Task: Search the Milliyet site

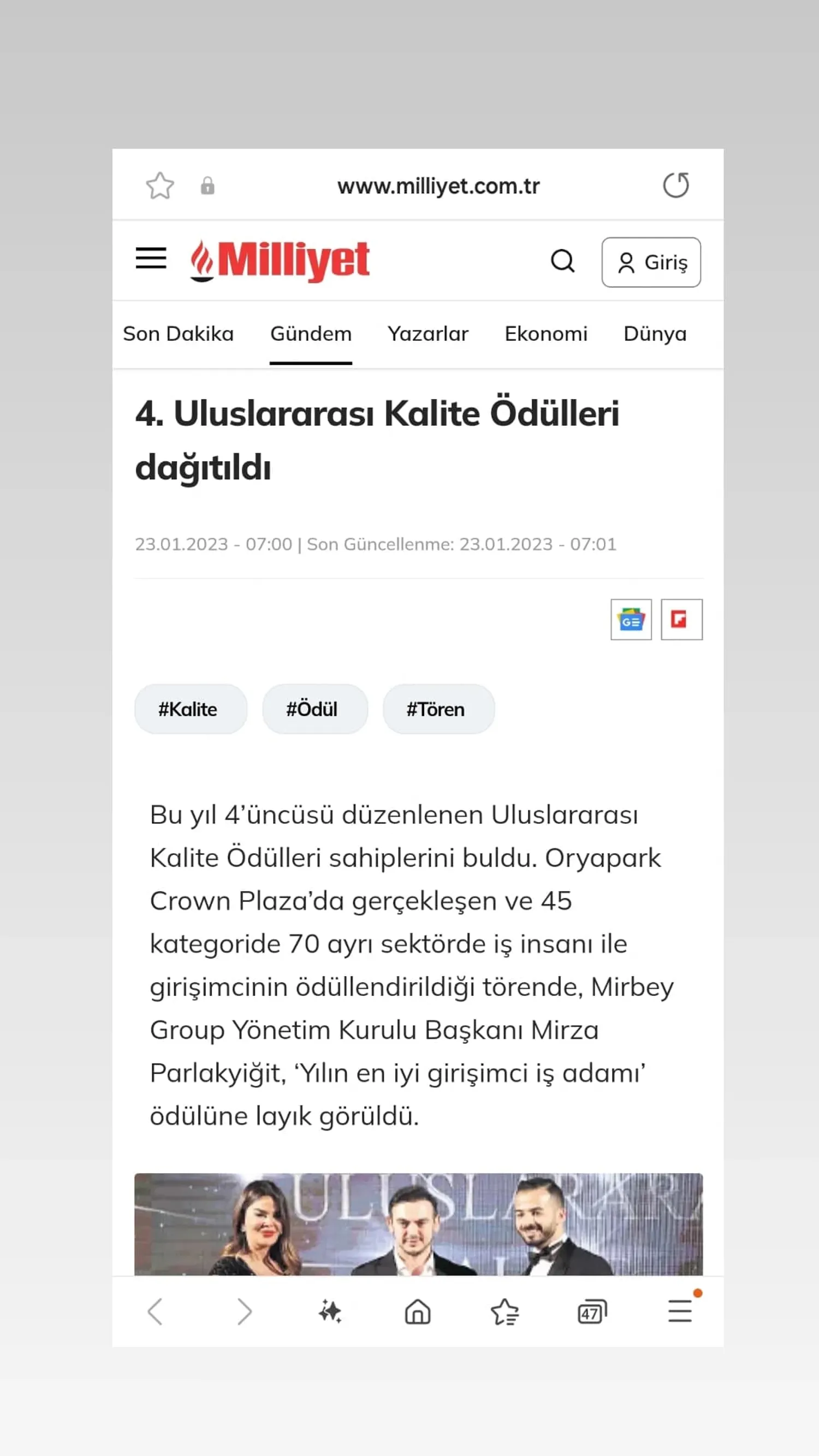Action: (562, 261)
